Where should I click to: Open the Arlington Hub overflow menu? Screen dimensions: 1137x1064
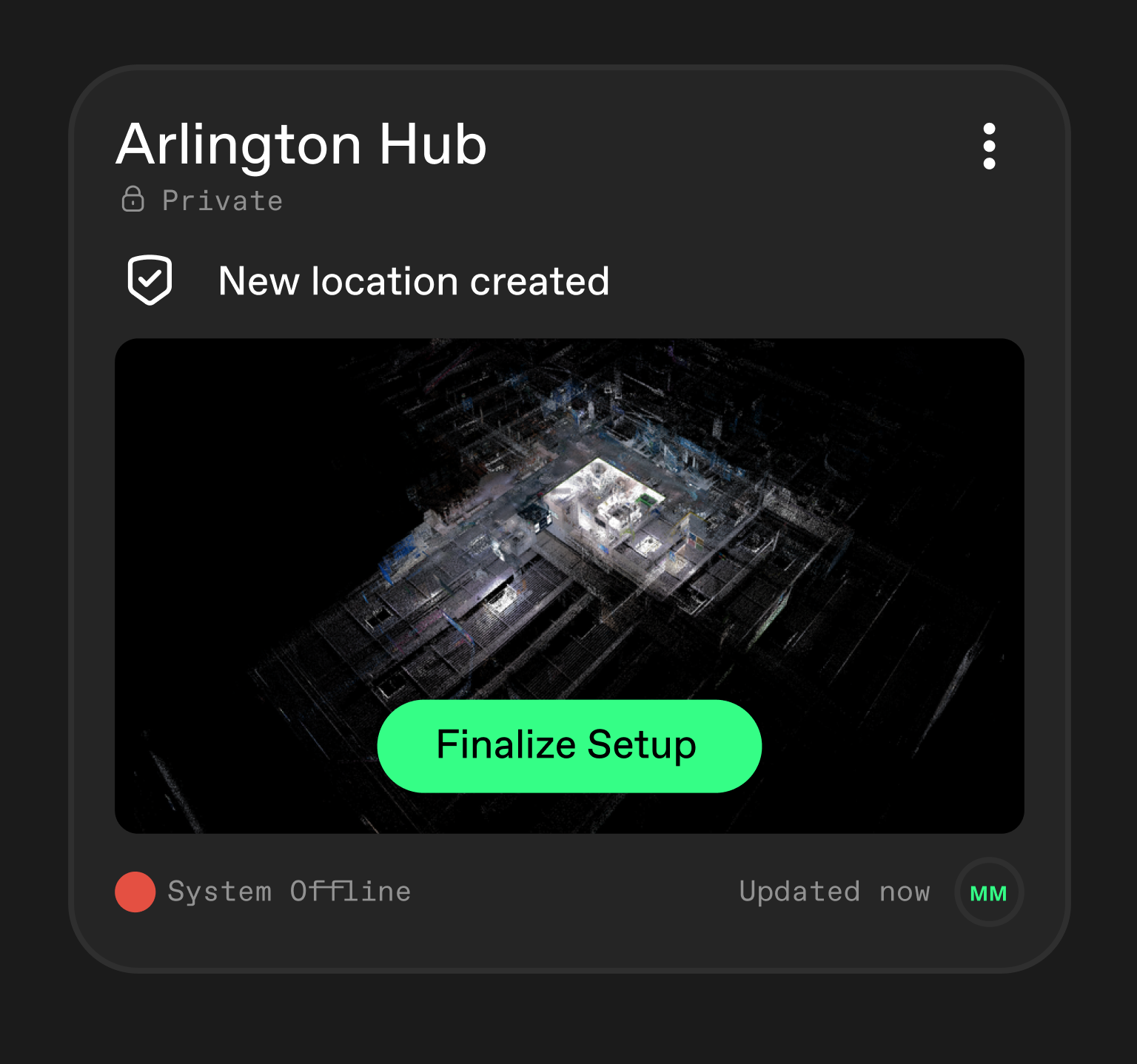click(989, 146)
